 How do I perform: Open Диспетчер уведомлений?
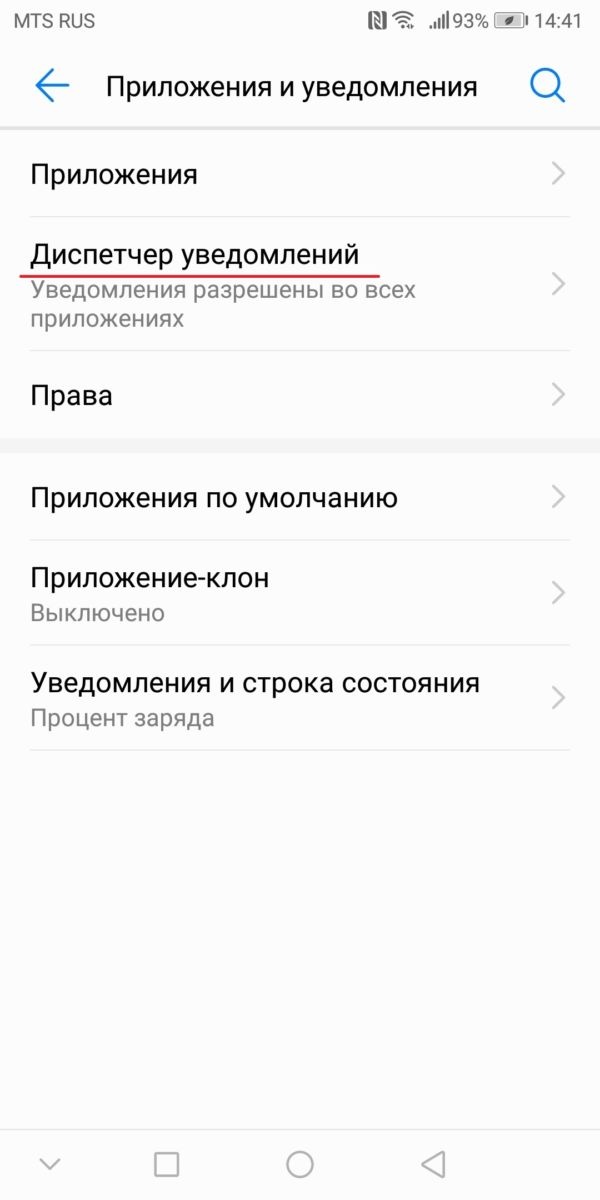300,284
